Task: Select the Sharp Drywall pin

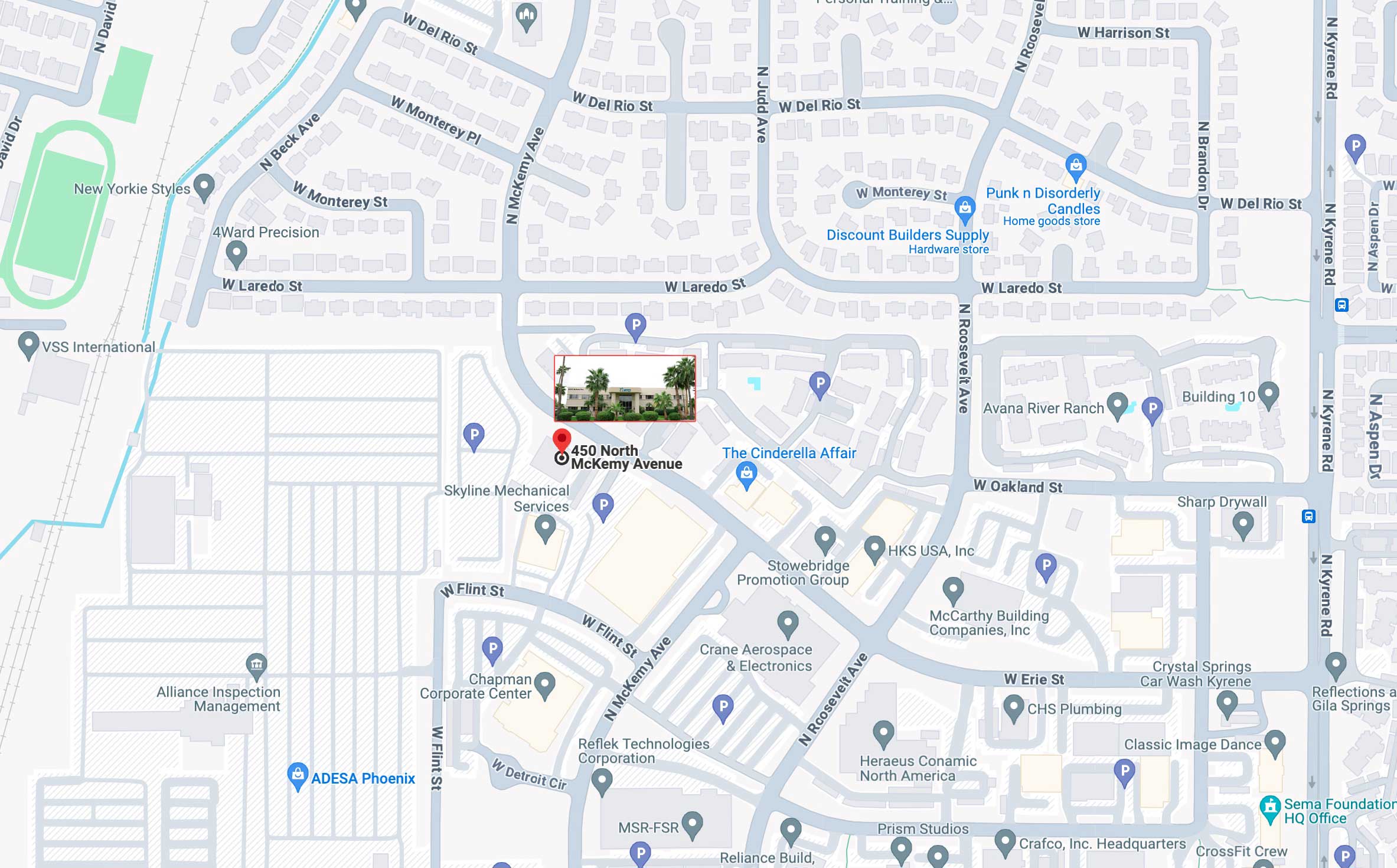Action: click(1243, 525)
